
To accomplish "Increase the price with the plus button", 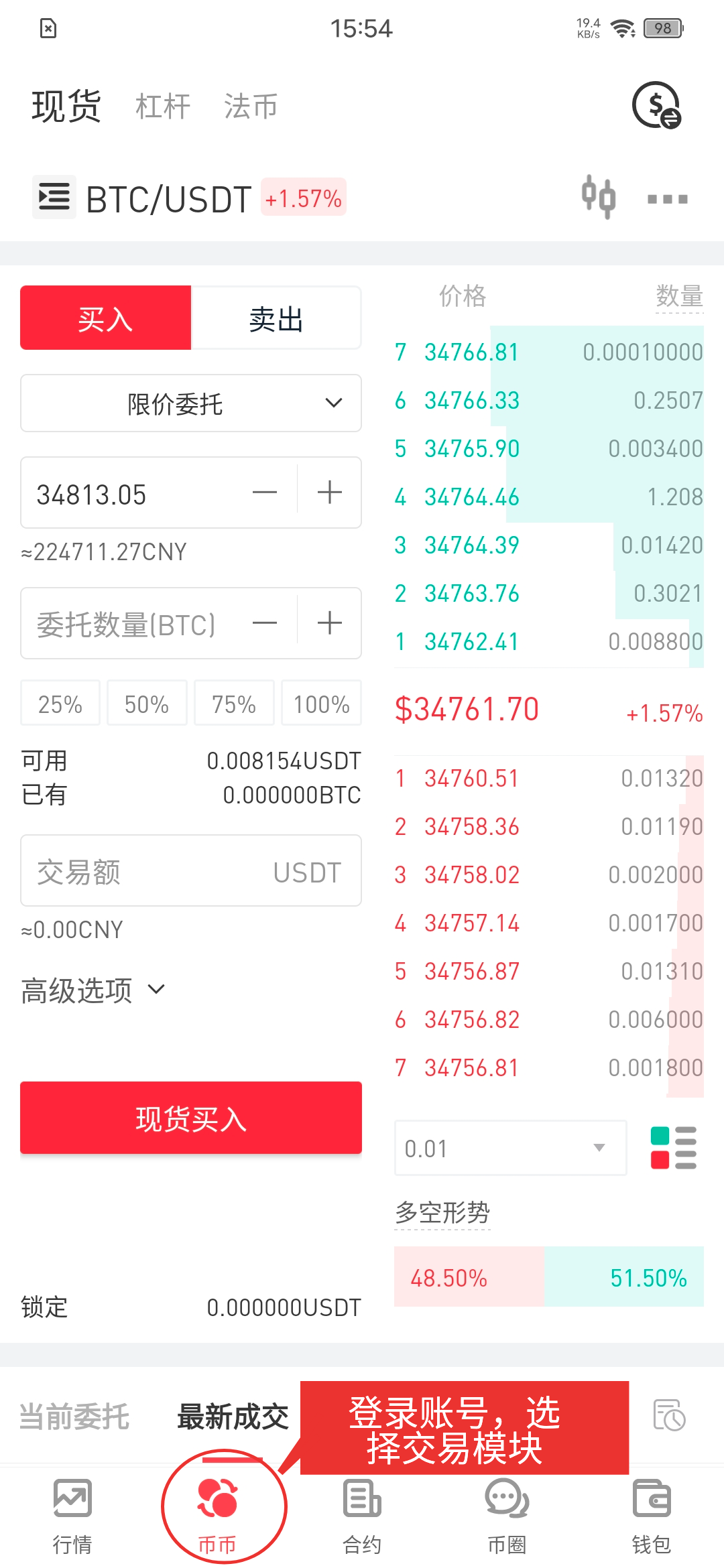I will (329, 493).
